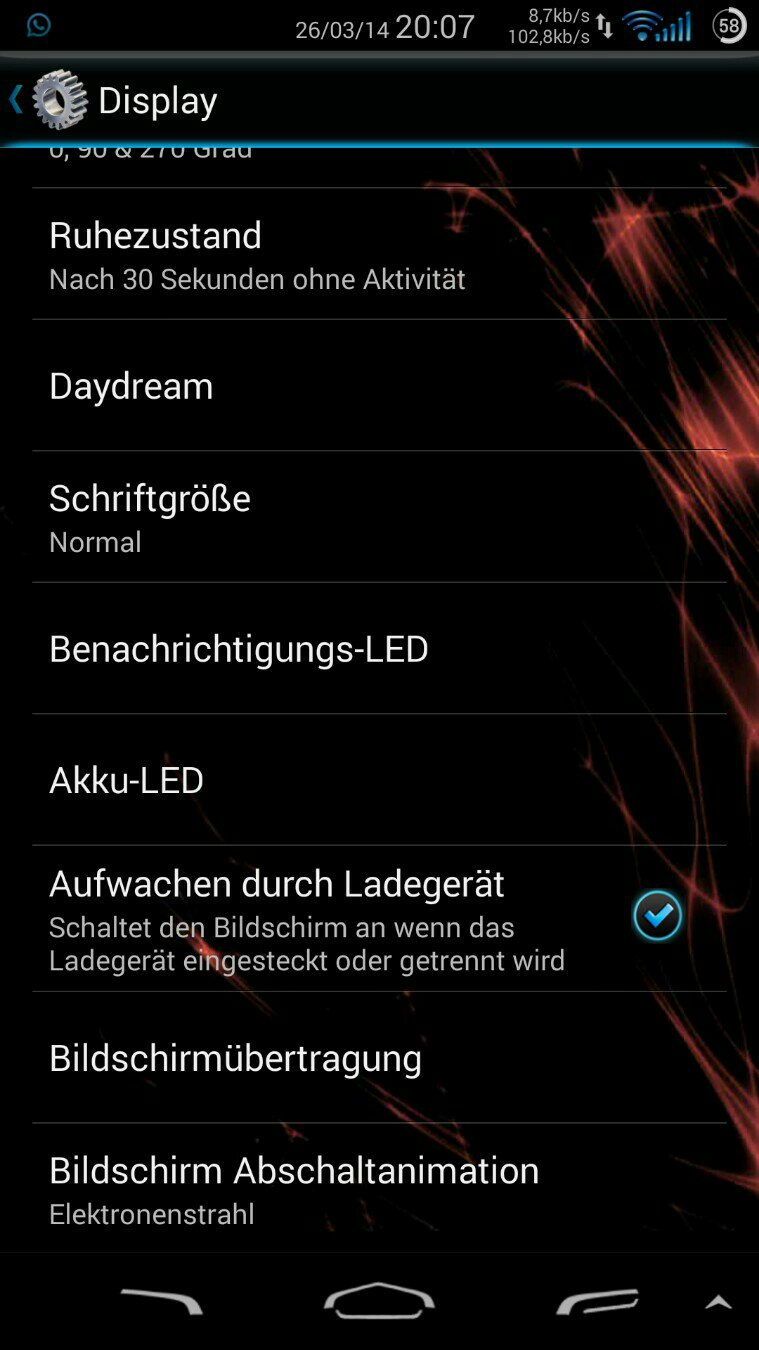759x1350 pixels.
Task: Open Akku-LED settings
Action: (379, 779)
